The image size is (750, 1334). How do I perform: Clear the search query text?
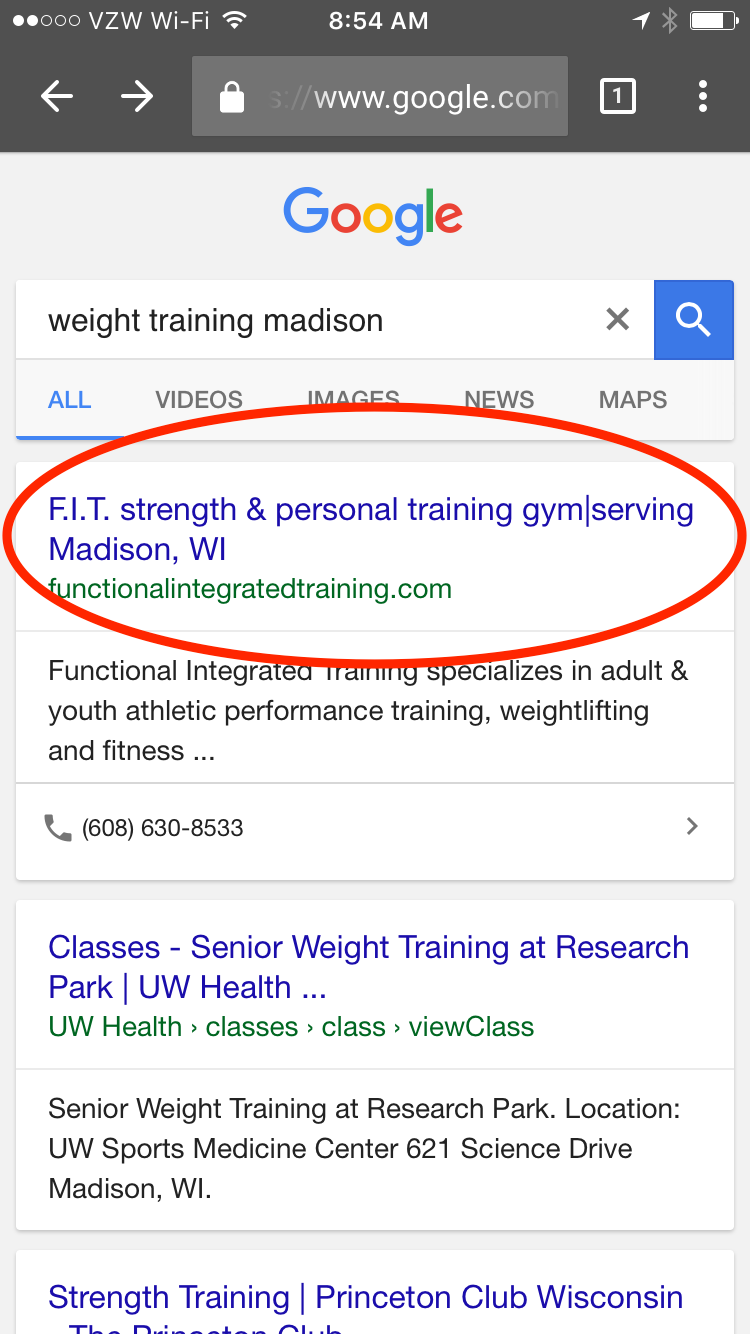(x=618, y=320)
